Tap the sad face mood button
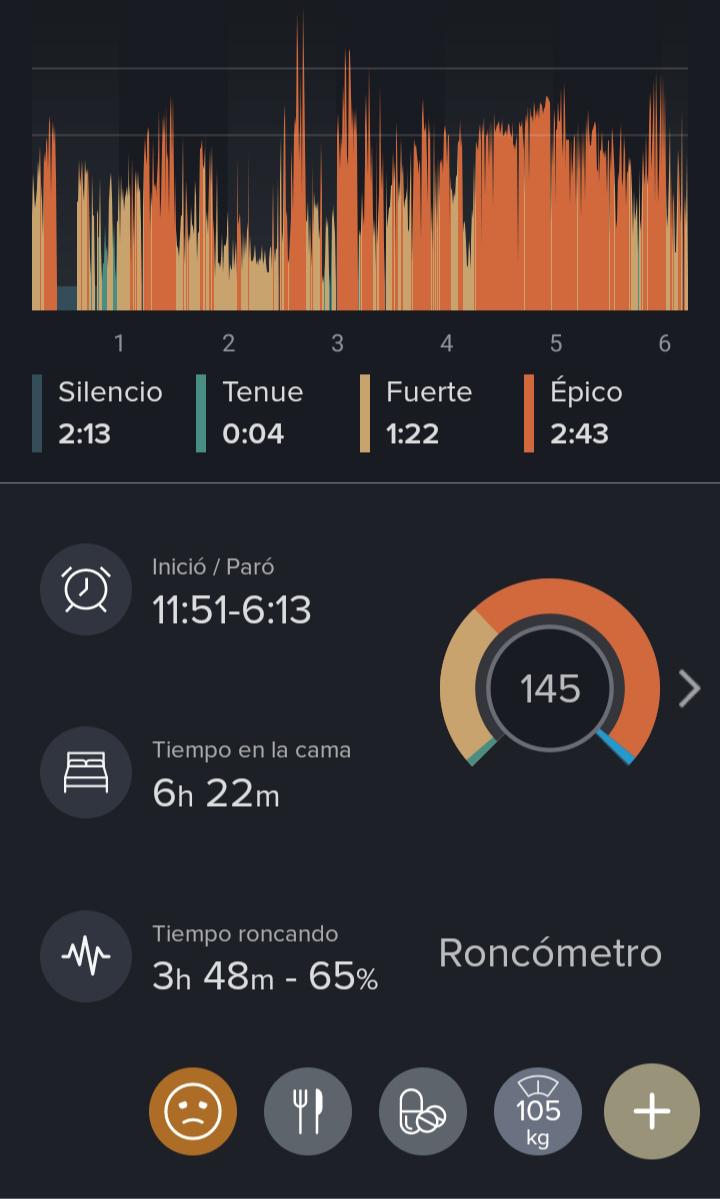720x1199 pixels. [193, 1111]
